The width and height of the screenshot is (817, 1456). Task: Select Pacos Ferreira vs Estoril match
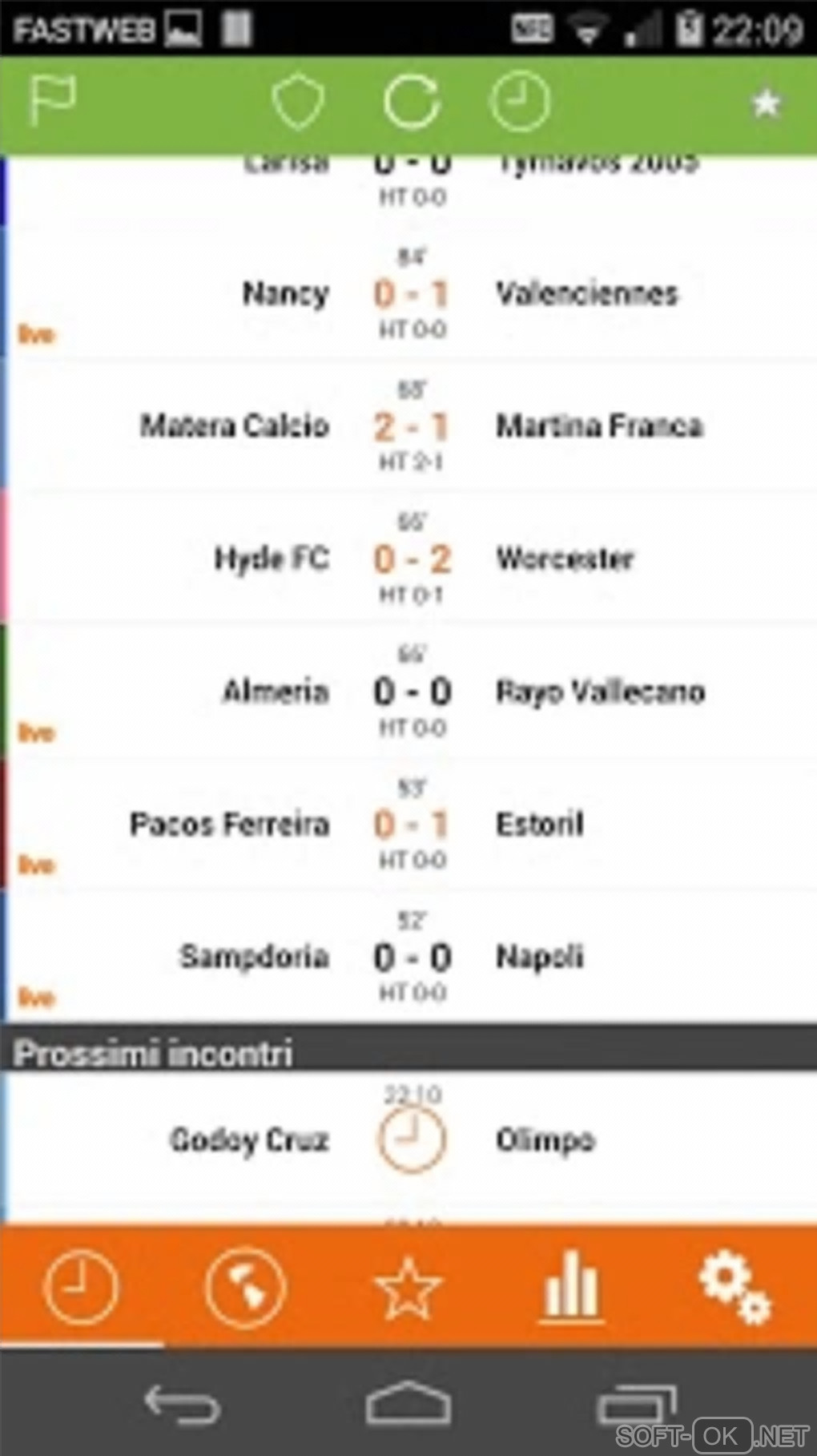click(411, 825)
